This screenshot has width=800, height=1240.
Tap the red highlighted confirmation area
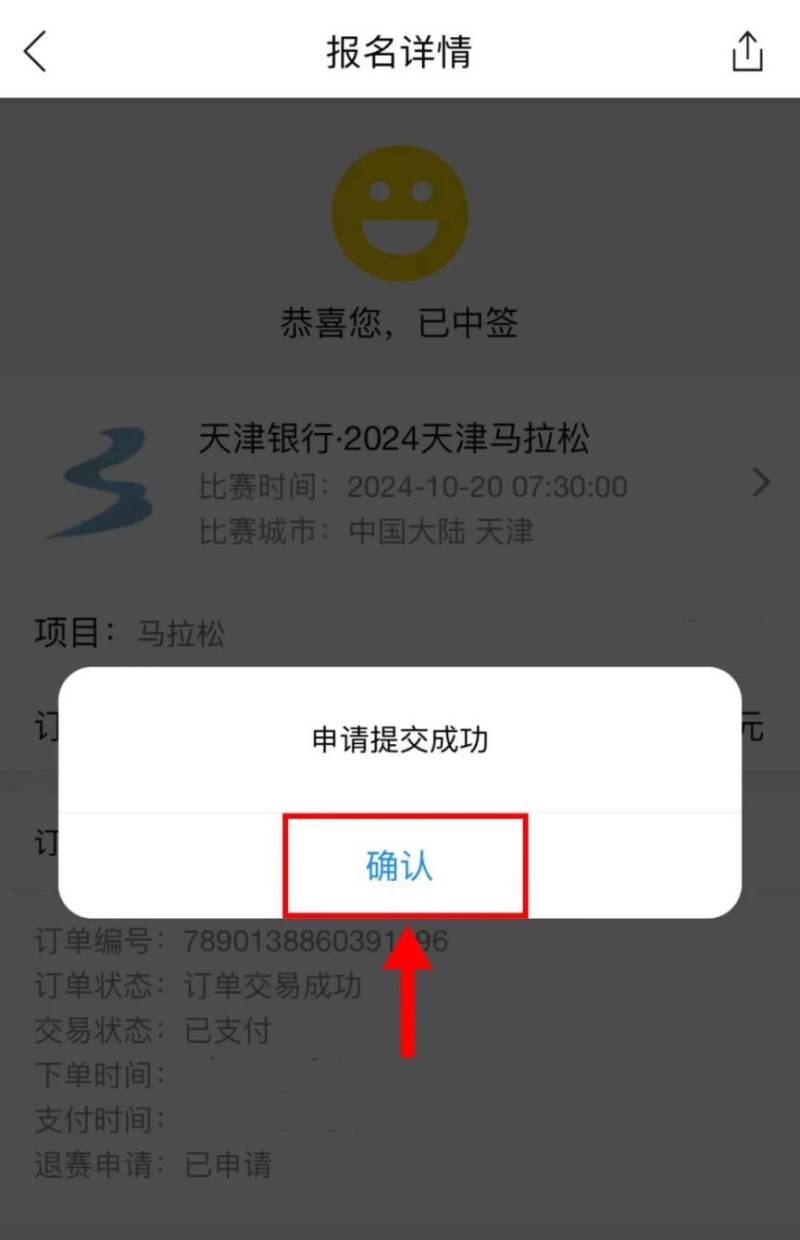click(400, 867)
